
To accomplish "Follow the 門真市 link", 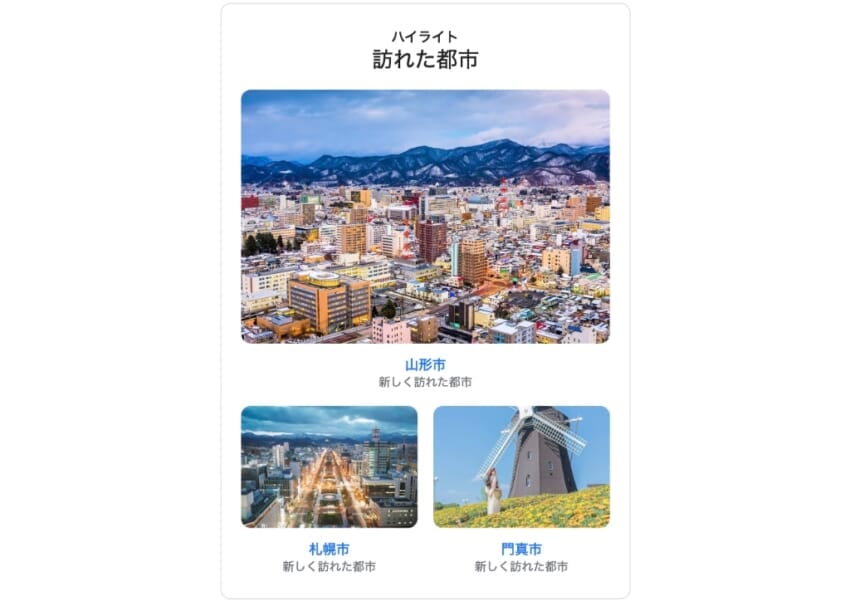I will click(x=521, y=549).
